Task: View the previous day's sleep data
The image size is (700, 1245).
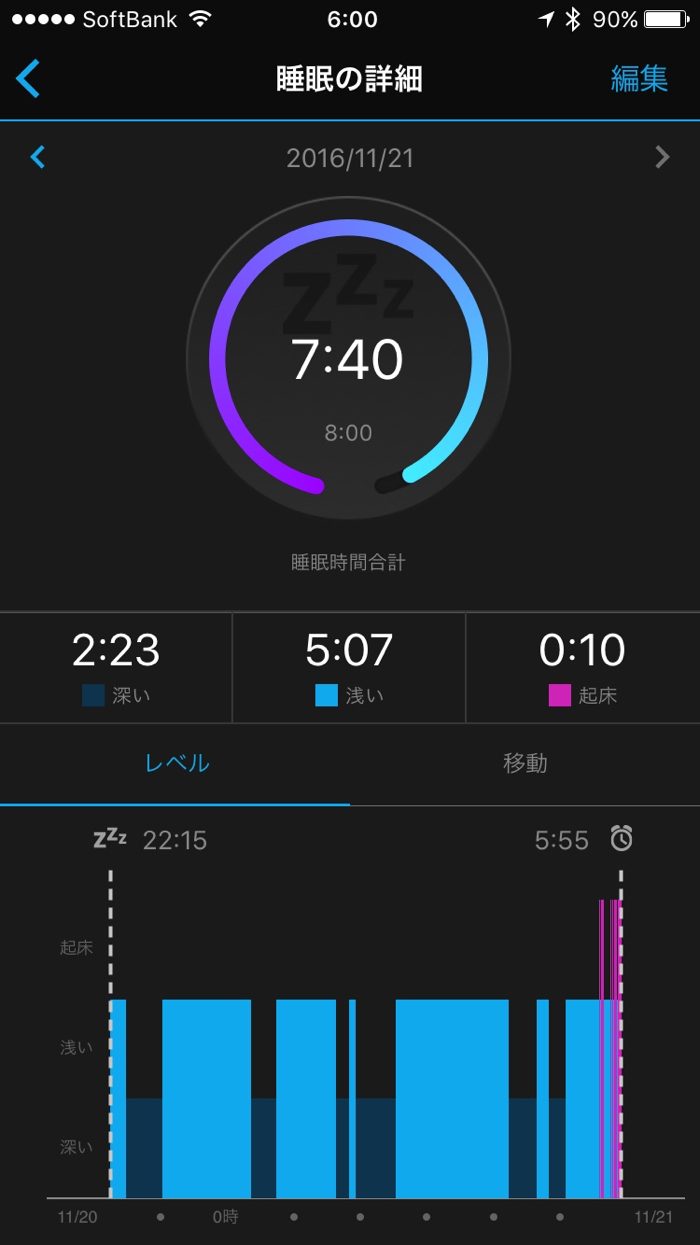Action: coord(38,157)
